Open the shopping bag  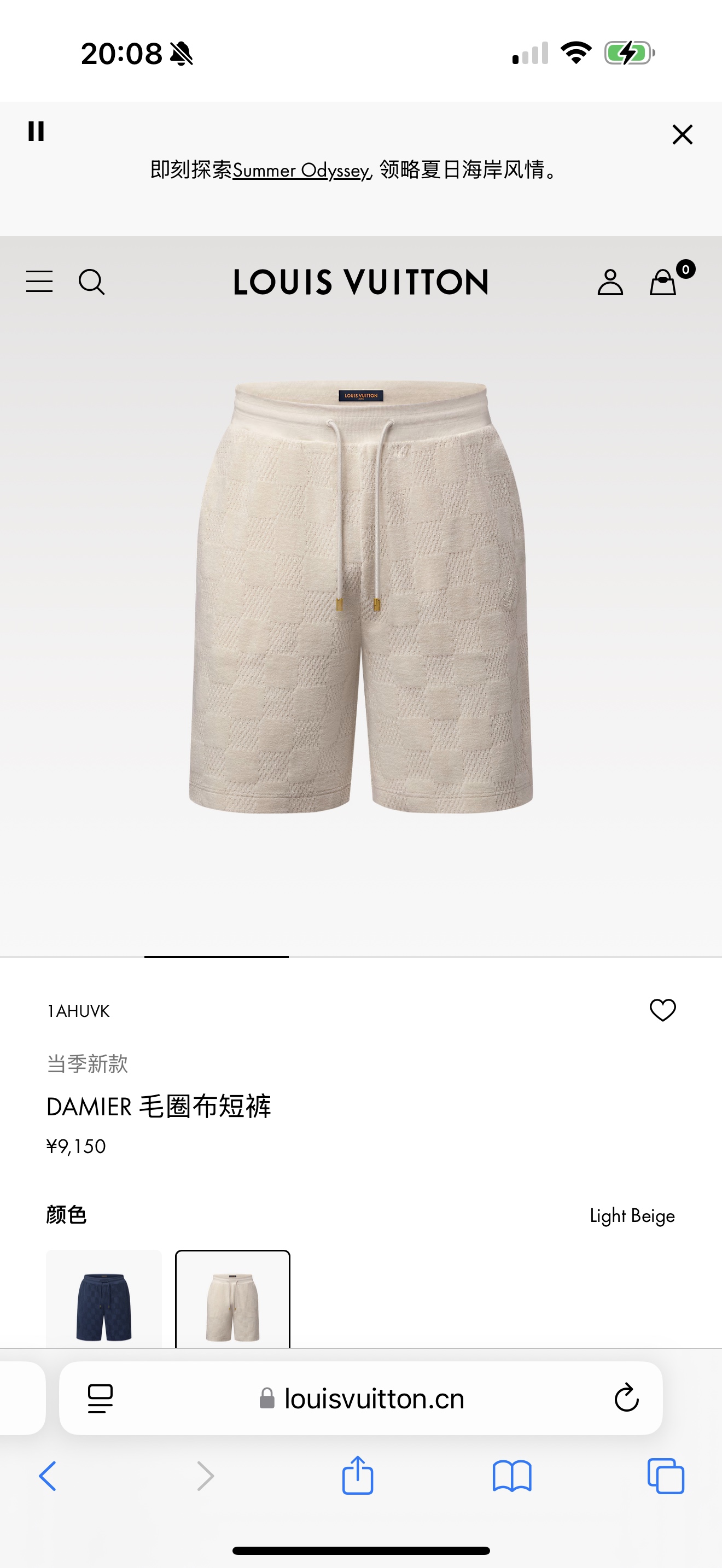[x=663, y=283]
